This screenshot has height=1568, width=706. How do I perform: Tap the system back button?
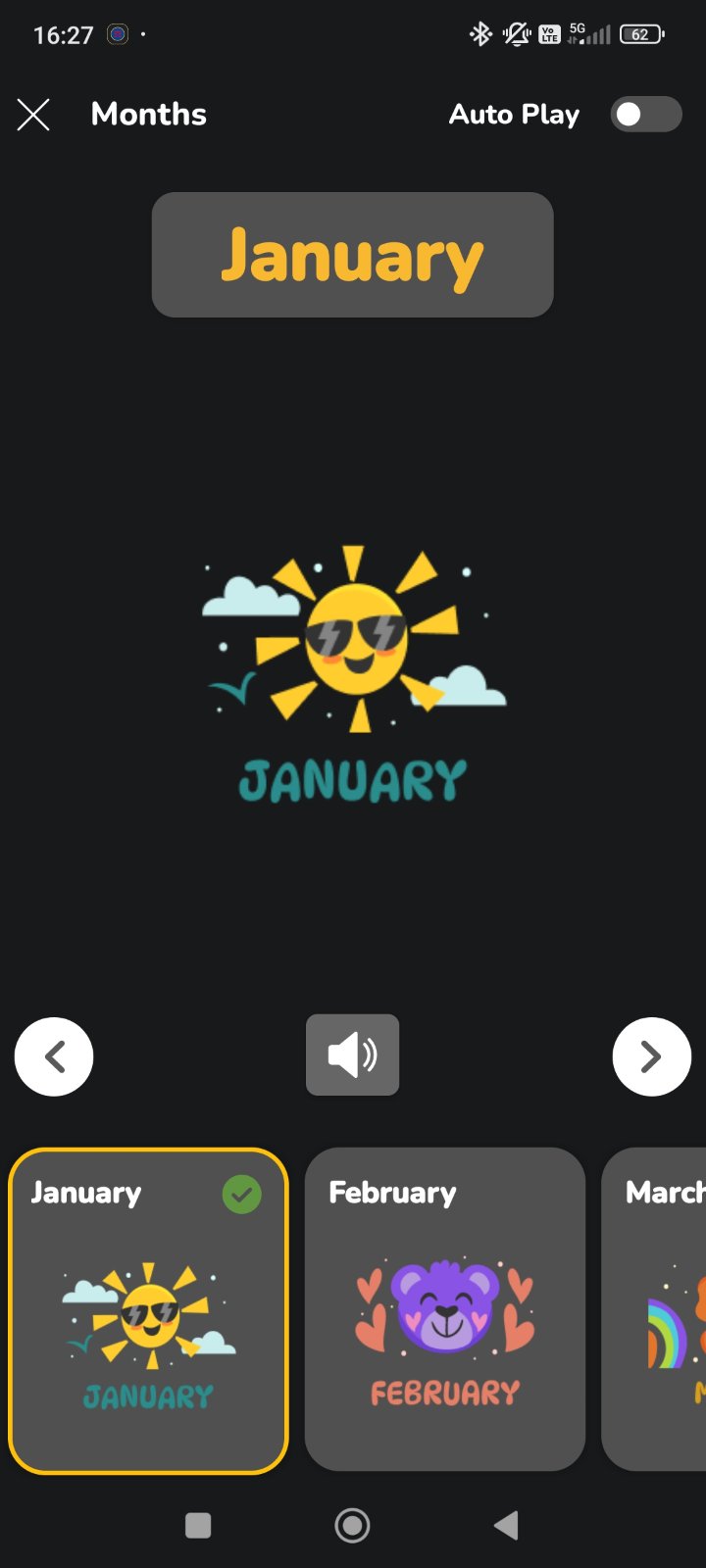(506, 1525)
